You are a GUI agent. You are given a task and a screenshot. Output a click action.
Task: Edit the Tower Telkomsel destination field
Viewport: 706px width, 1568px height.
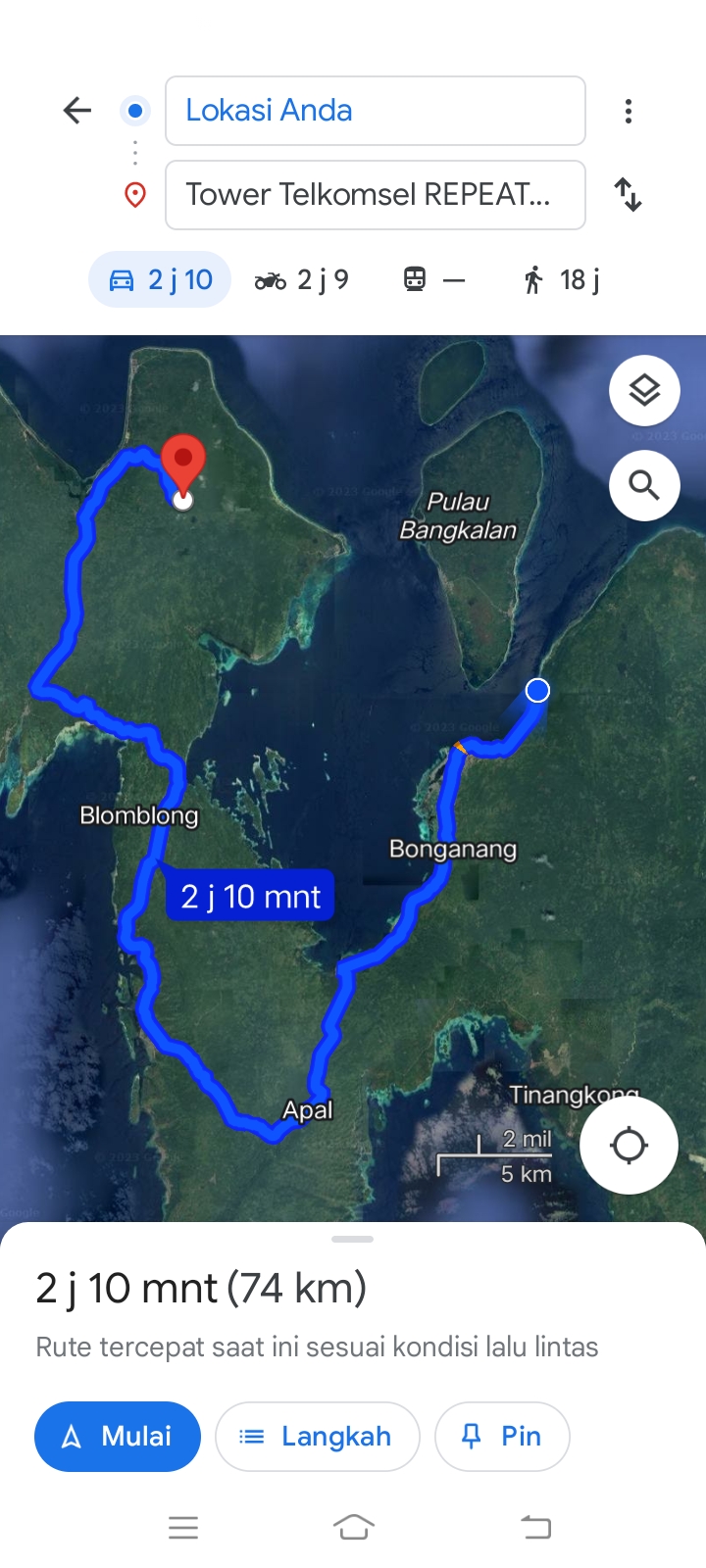coord(376,195)
